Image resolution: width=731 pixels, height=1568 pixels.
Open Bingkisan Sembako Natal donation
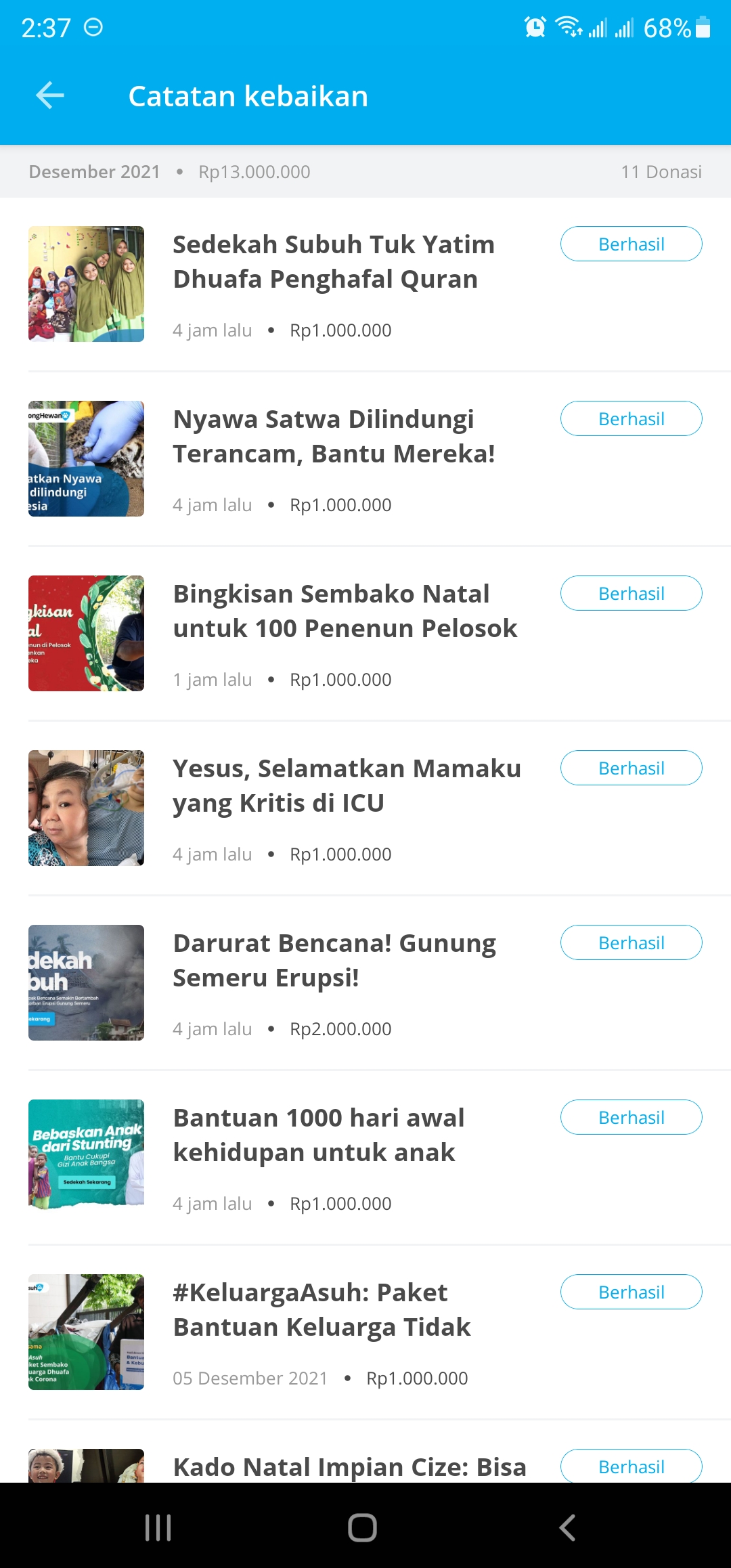tap(345, 611)
